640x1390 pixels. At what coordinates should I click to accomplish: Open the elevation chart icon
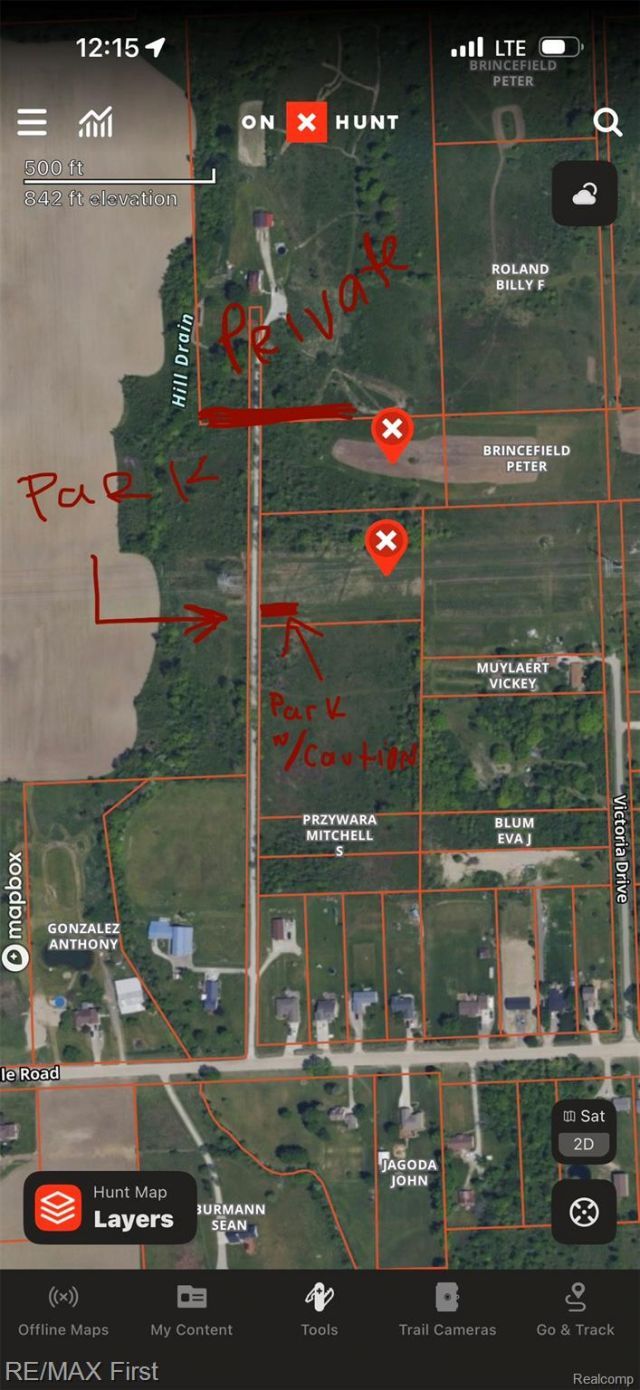[96, 123]
